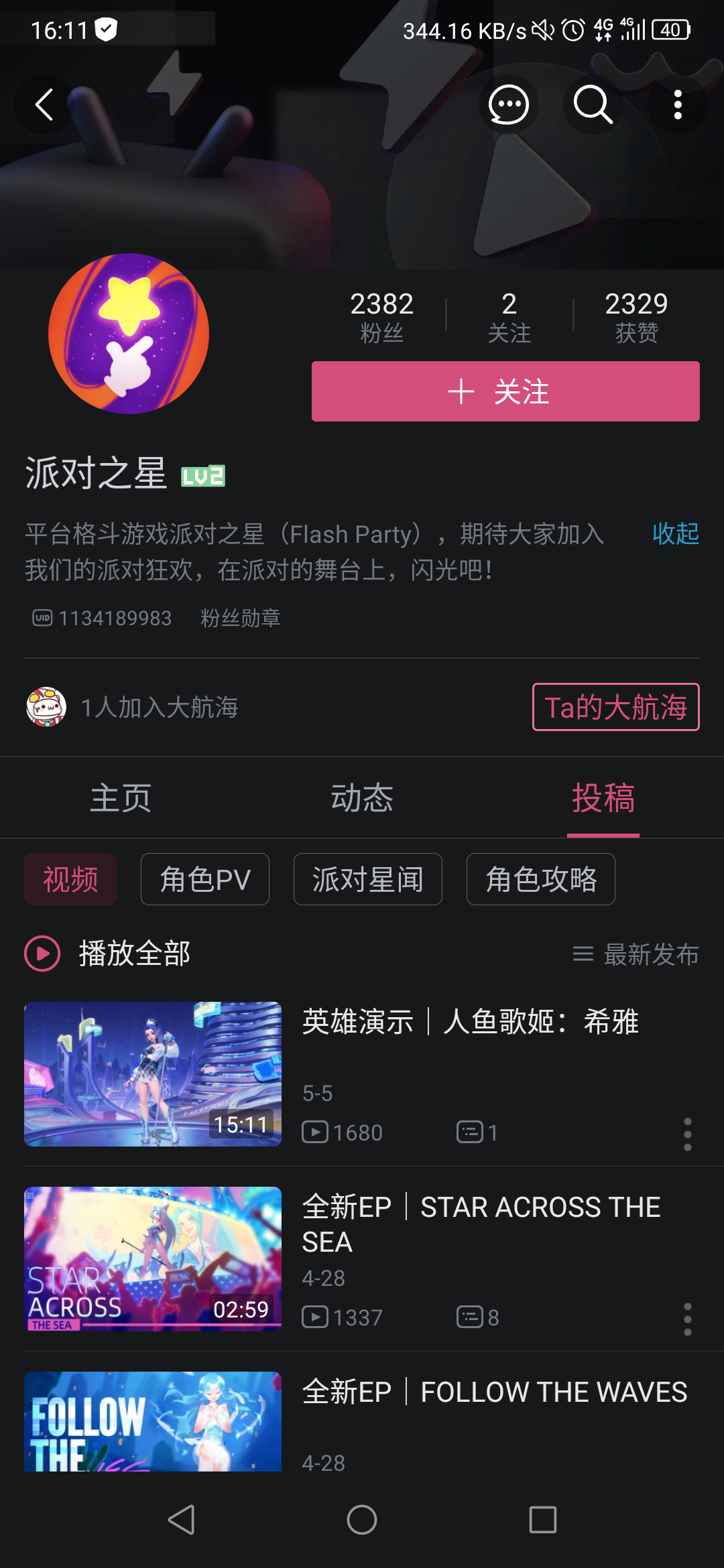Expand the 角色攻略 category filter
Viewport: 724px width, 1568px height.
tap(540, 879)
